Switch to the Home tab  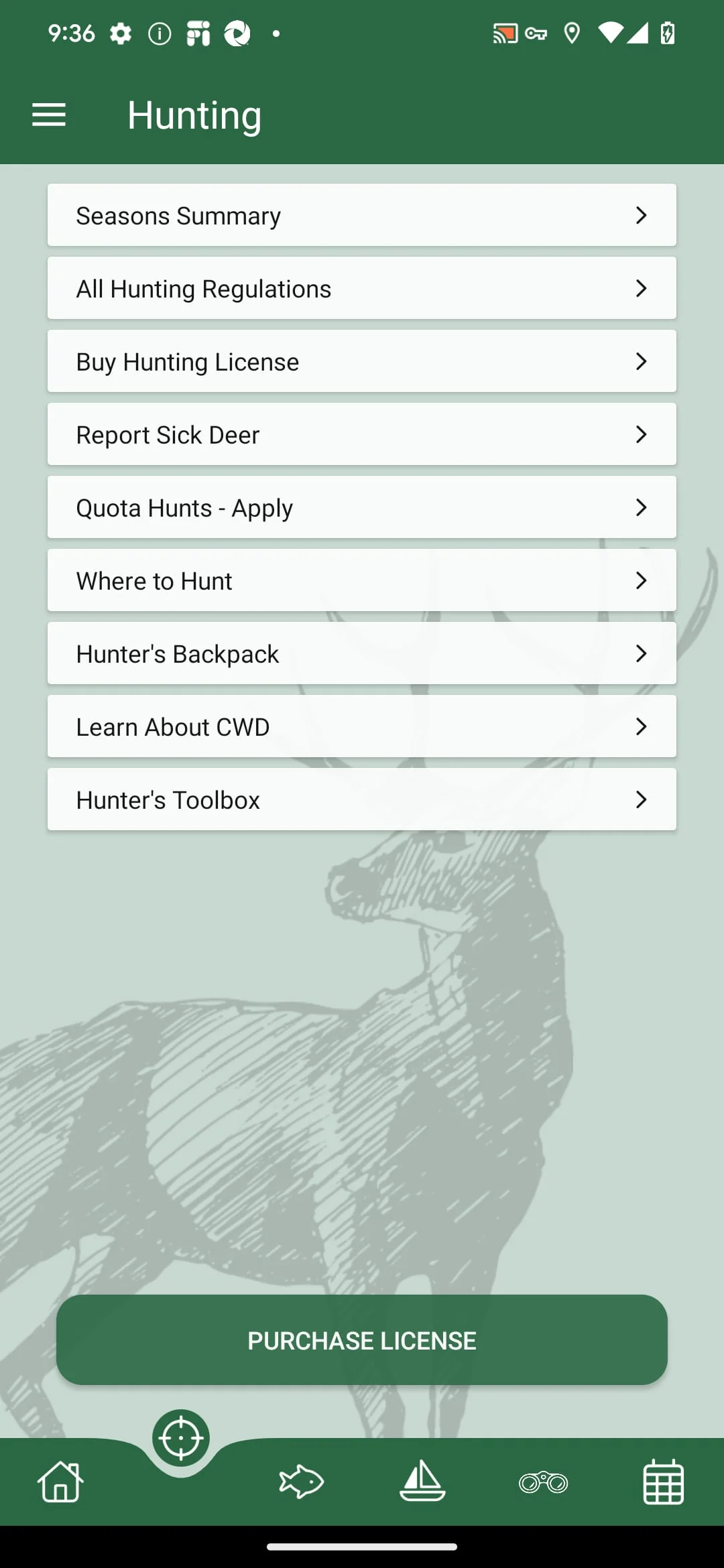click(x=60, y=1482)
